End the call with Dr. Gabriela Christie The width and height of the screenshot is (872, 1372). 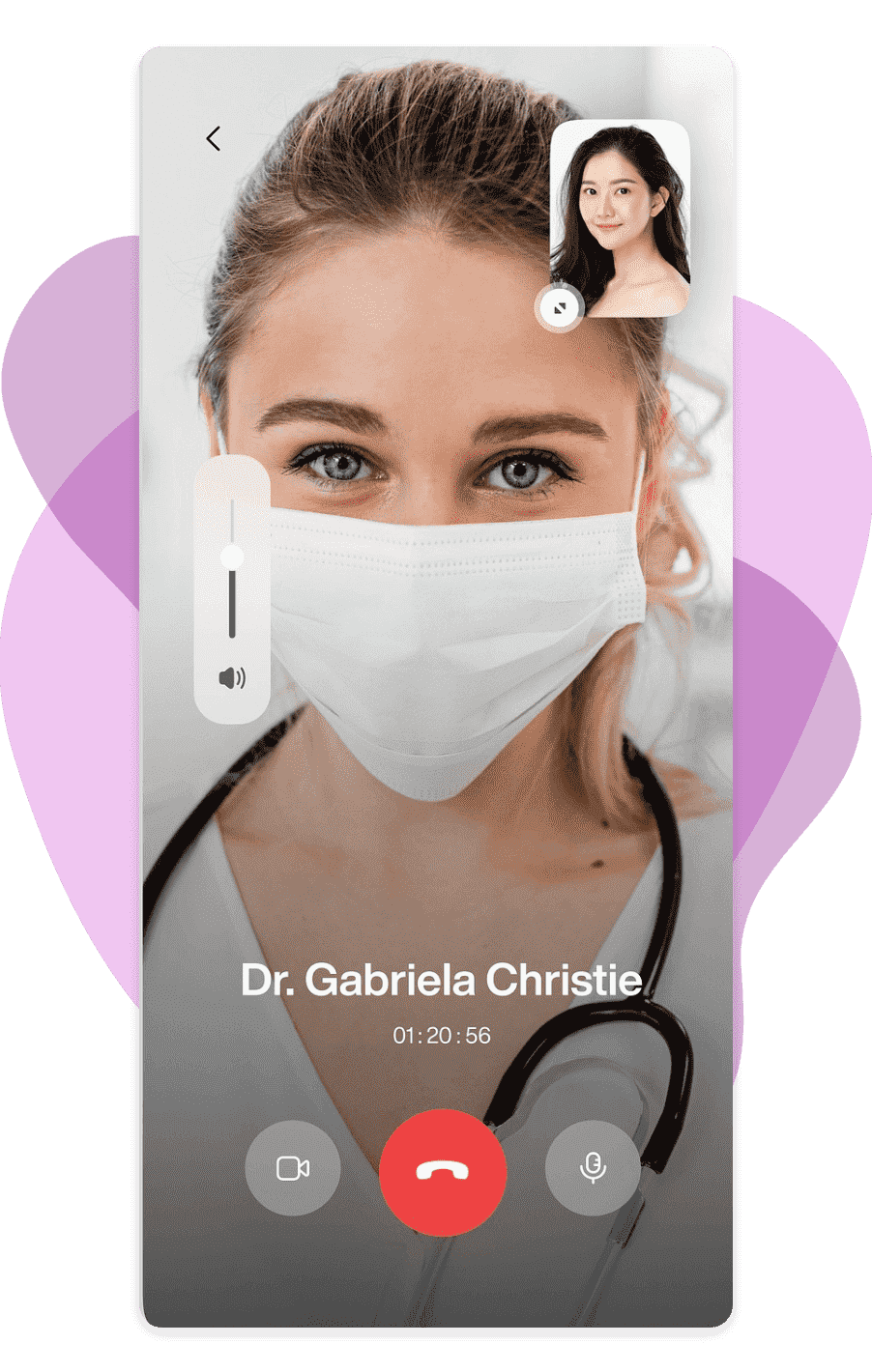[x=443, y=1171]
